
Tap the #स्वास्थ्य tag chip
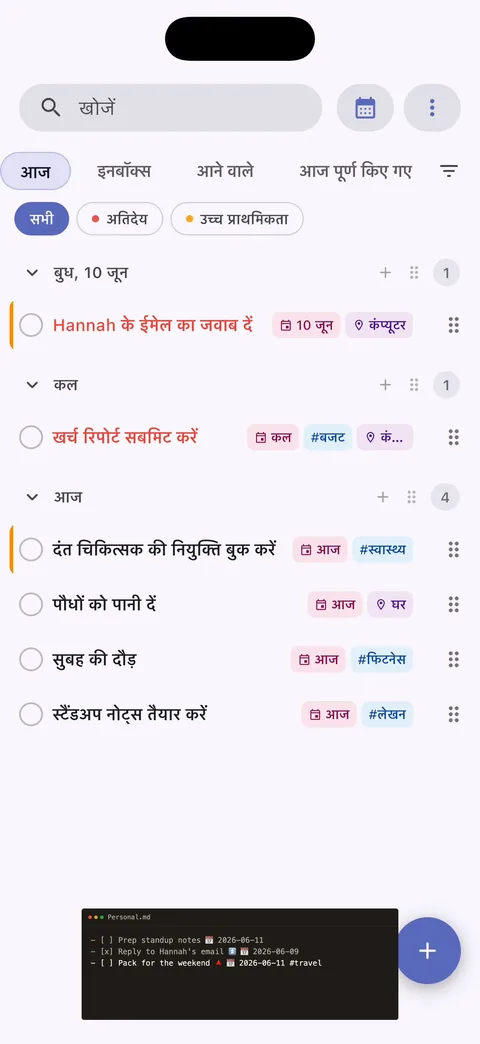click(x=383, y=550)
